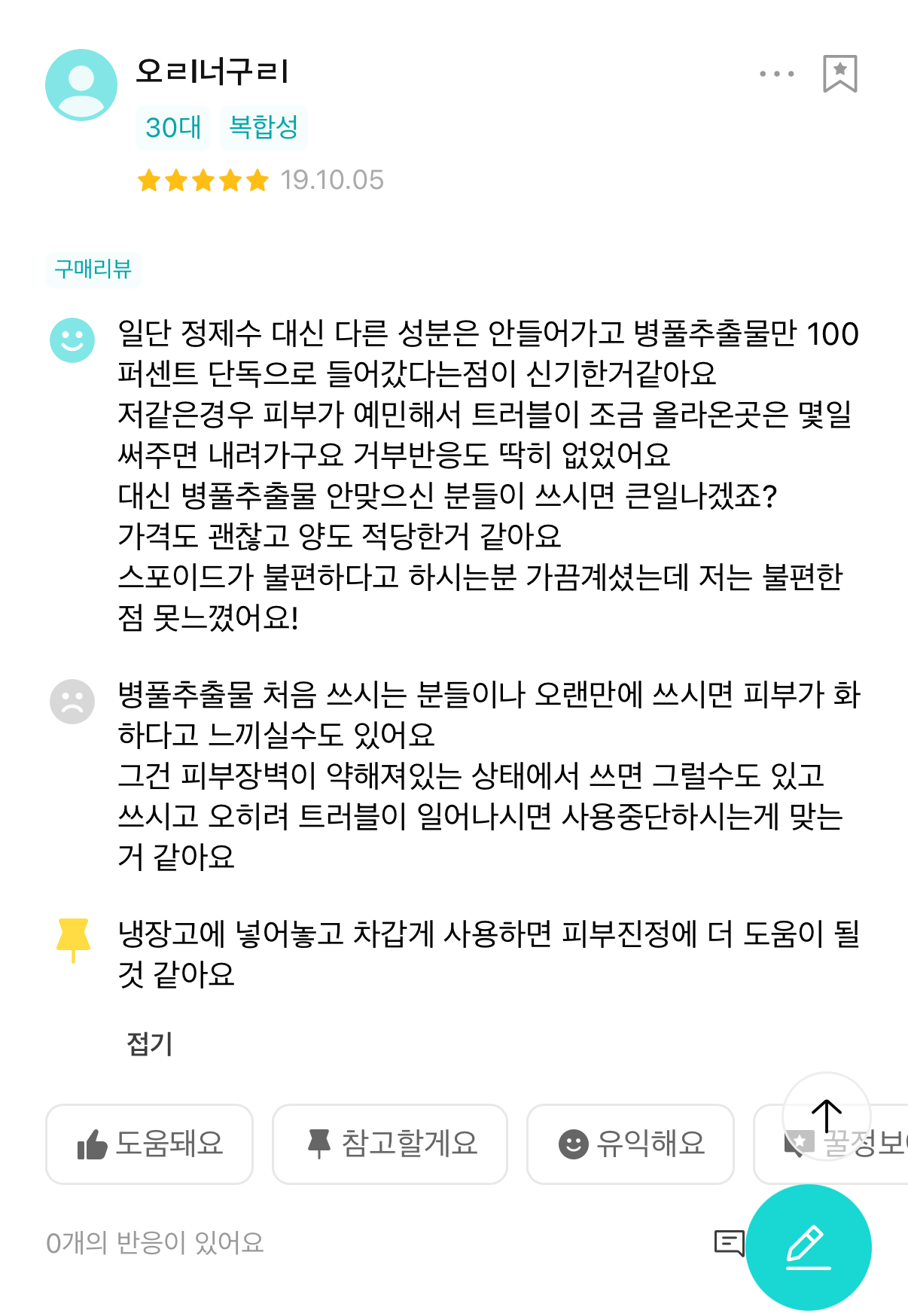Image resolution: width=908 pixels, height=1316 pixels.
Task: Open 오리너구리's profile avatar
Action: pos(81,85)
